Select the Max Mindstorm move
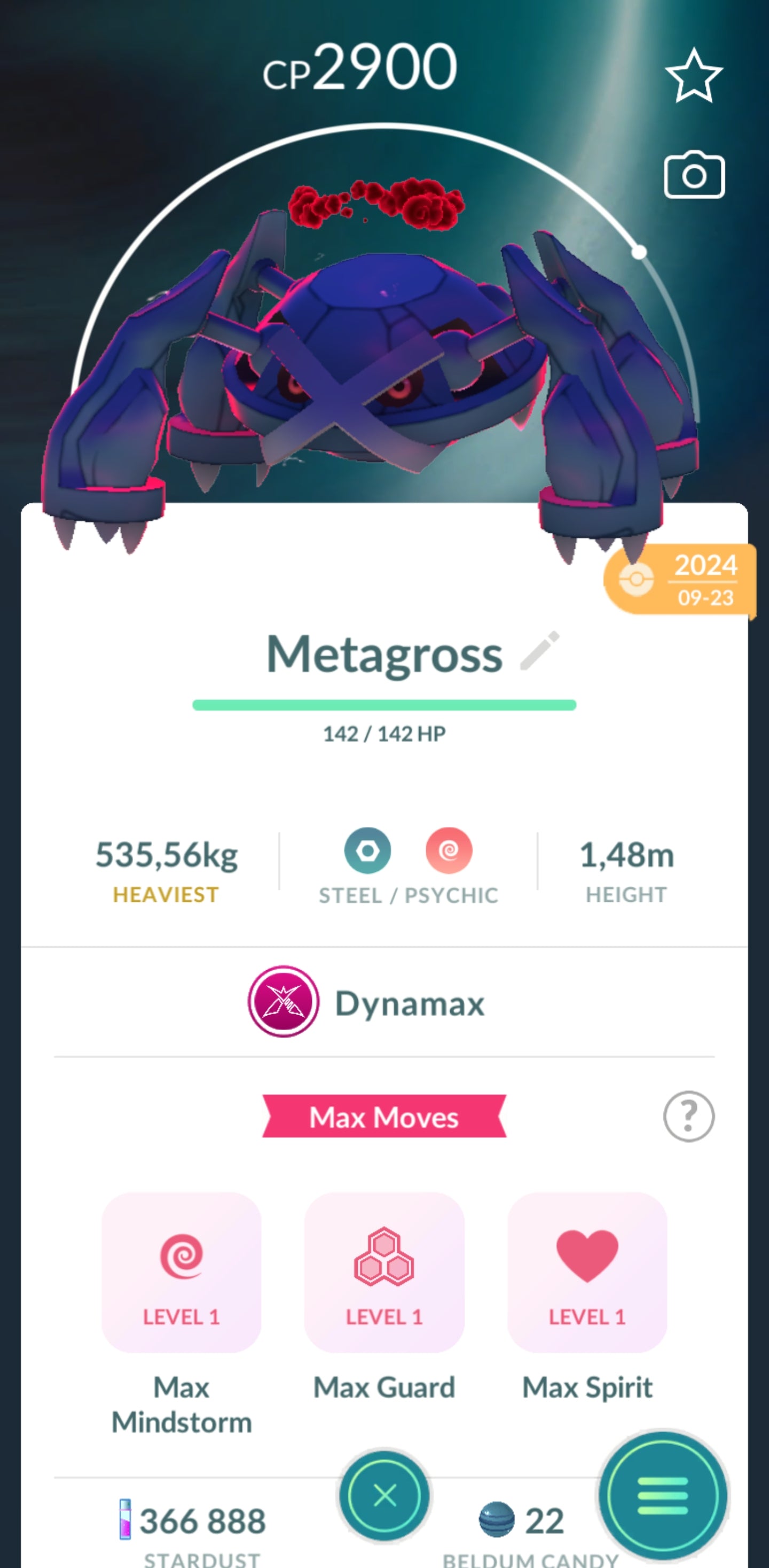 tap(181, 1272)
